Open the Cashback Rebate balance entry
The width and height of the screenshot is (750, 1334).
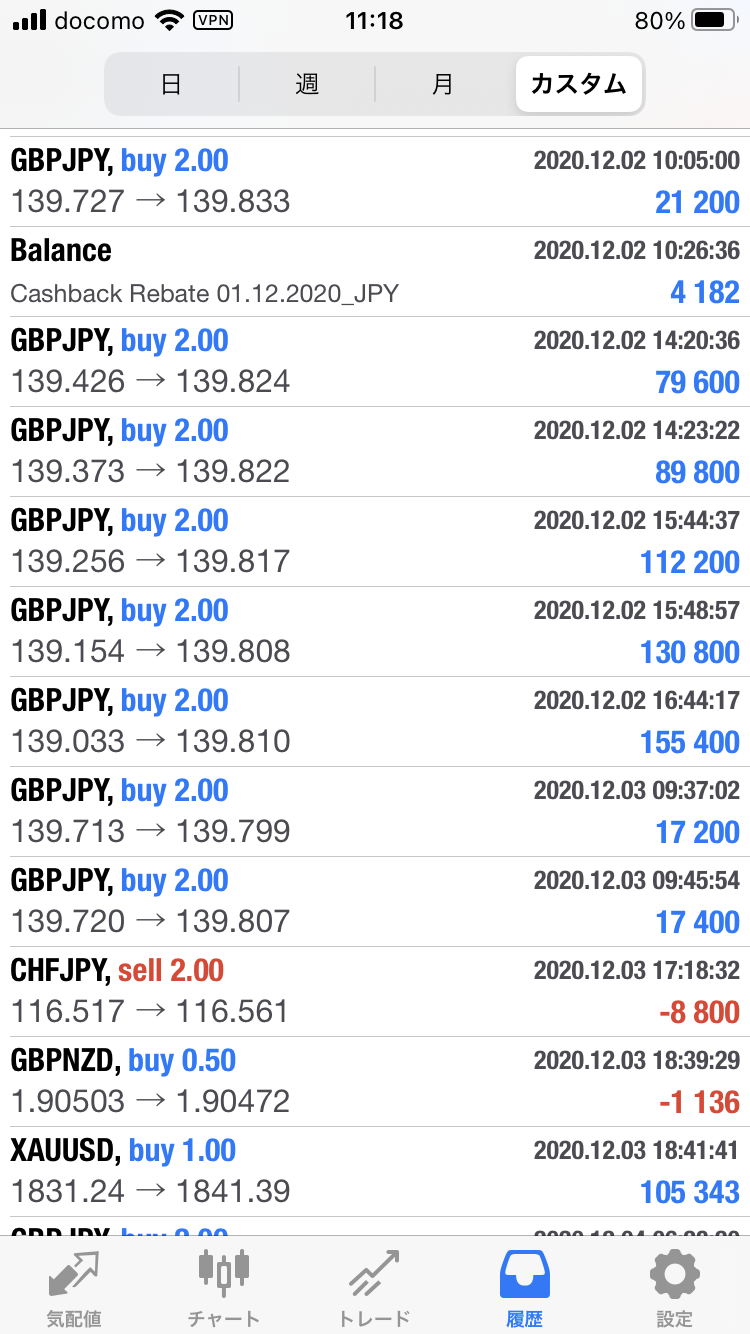pos(375,272)
